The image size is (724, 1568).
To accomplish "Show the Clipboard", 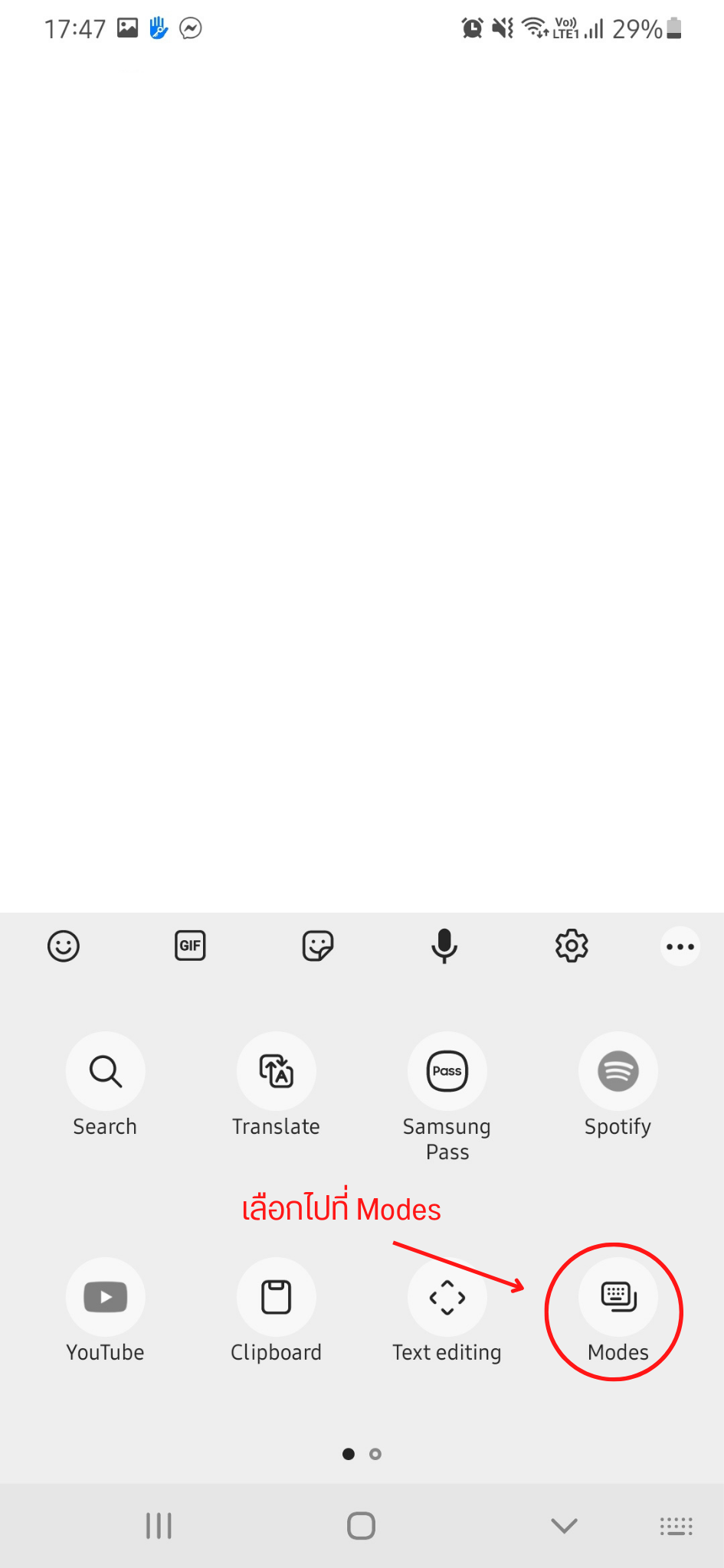I will coord(277,1298).
